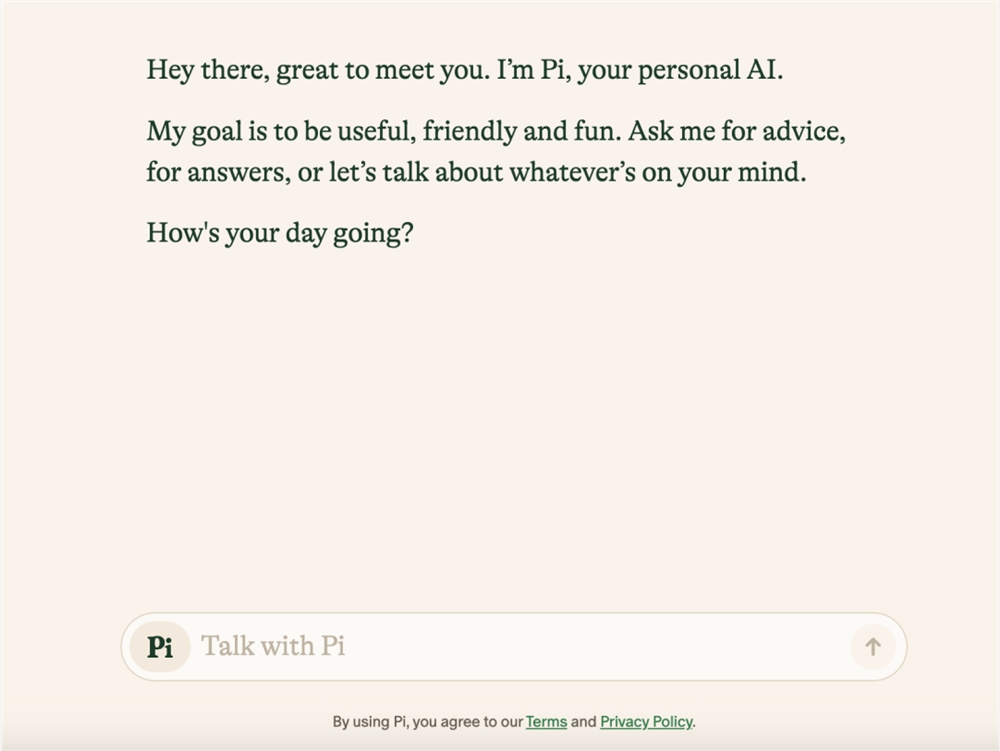Open the Privacy Policy link
Image resolution: width=1000 pixels, height=751 pixels.
[646, 721]
